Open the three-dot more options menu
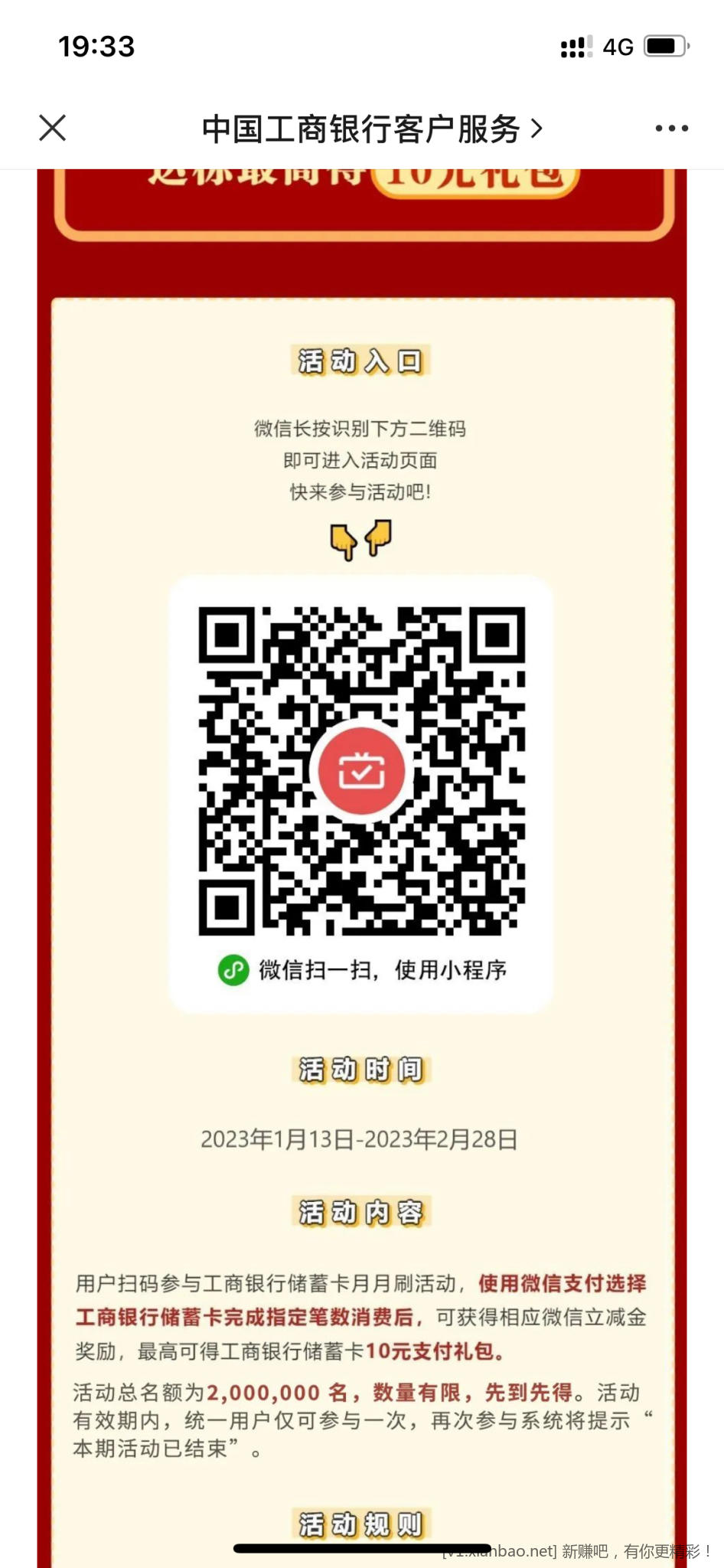This screenshot has height=1568, width=724. pos(671,129)
